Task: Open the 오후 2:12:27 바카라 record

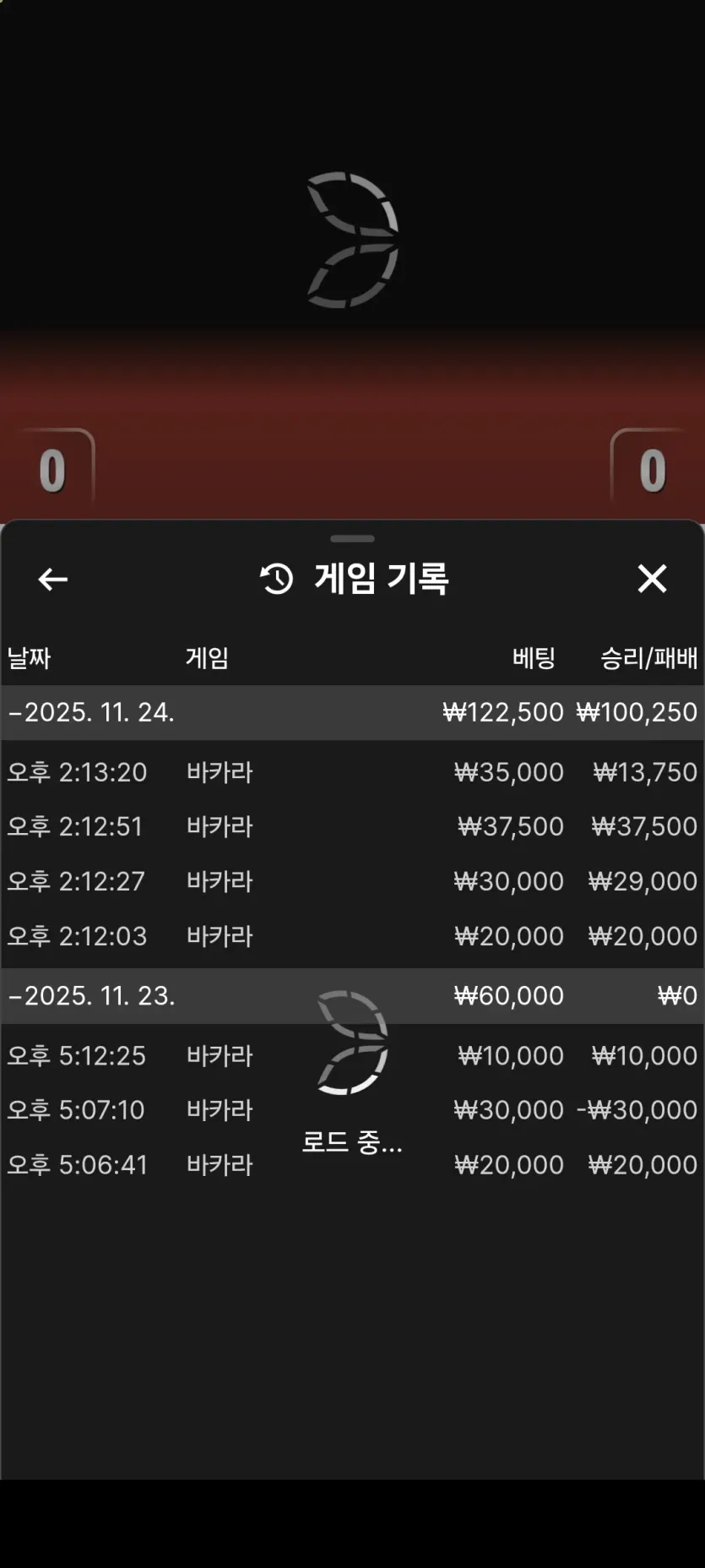Action: tap(352, 881)
